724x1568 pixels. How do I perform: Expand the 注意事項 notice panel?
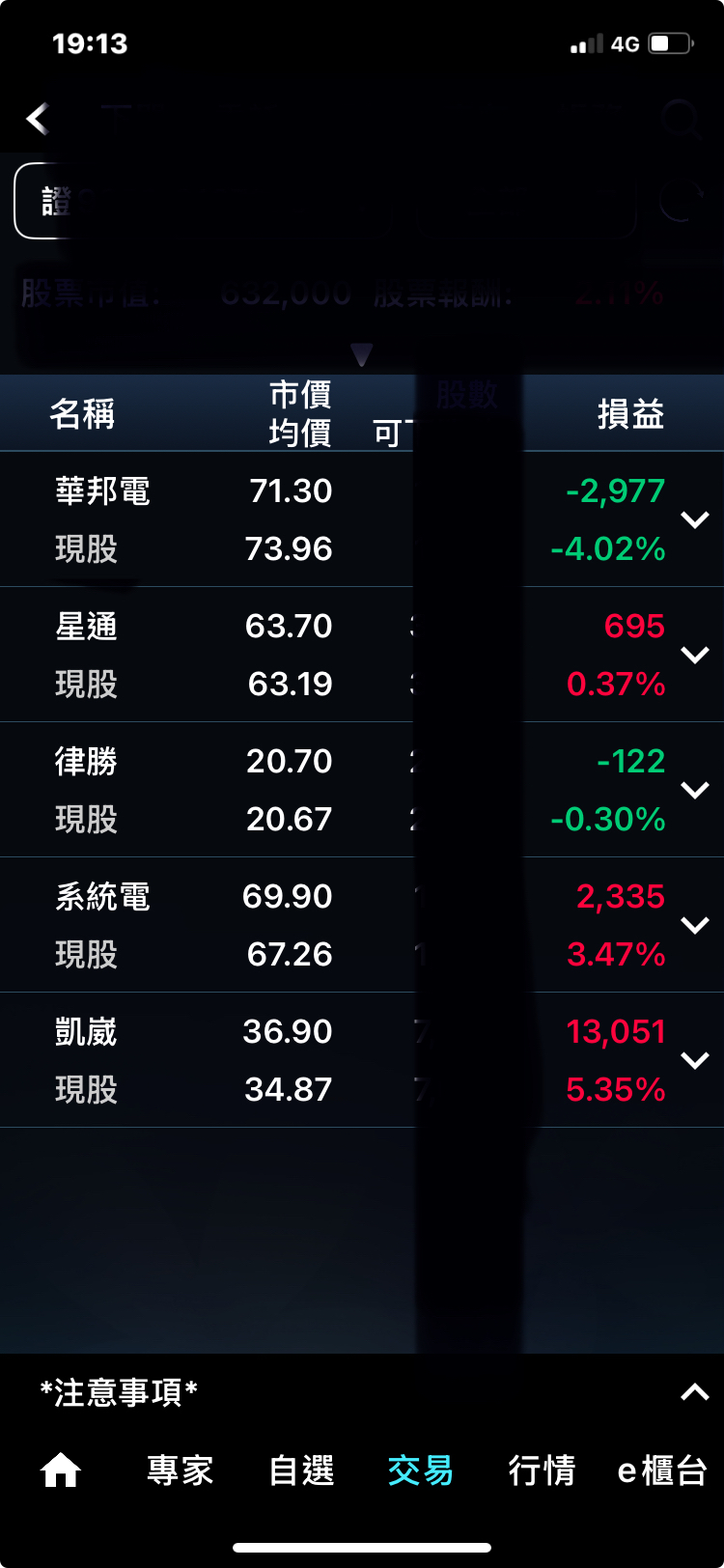pos(694,1392)
